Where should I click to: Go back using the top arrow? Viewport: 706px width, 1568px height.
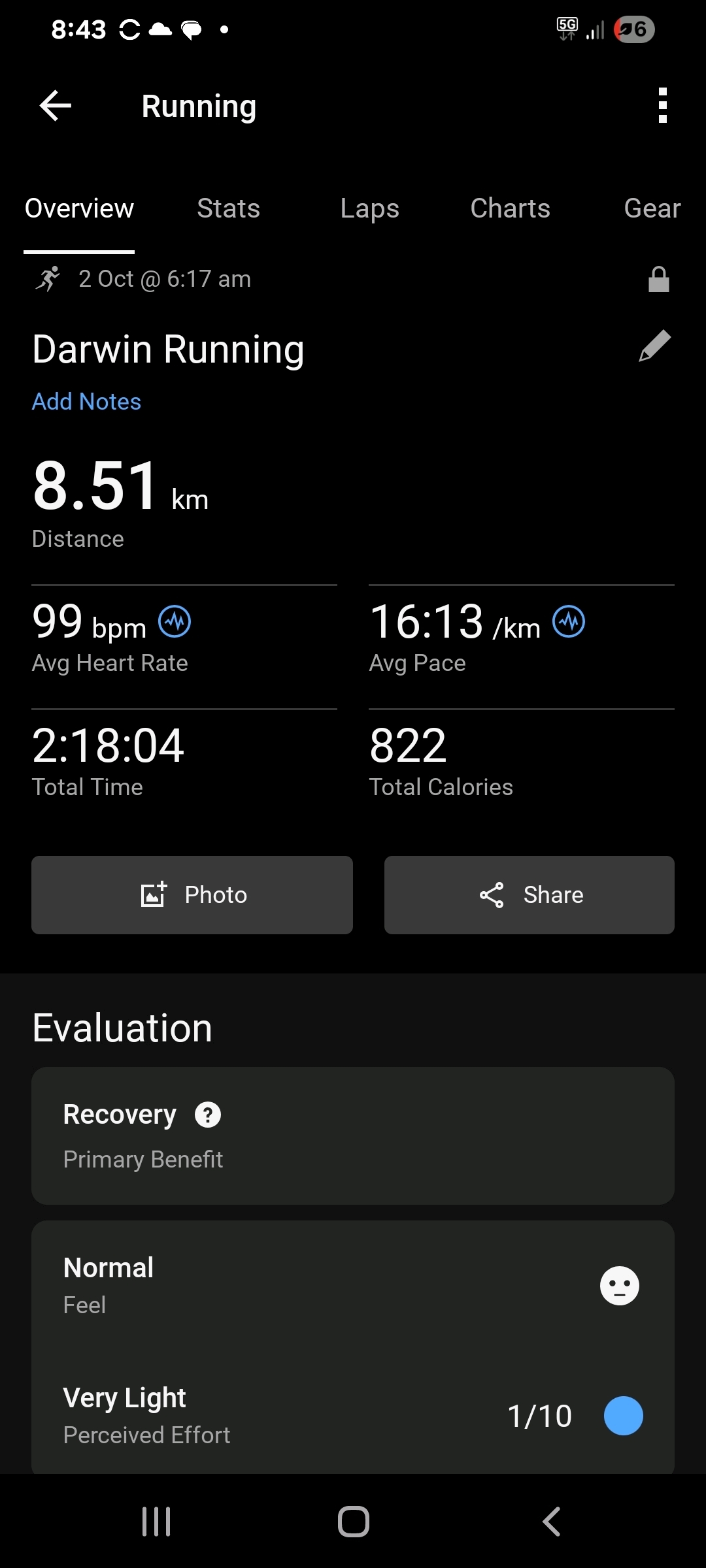click(x=56, y=106)
